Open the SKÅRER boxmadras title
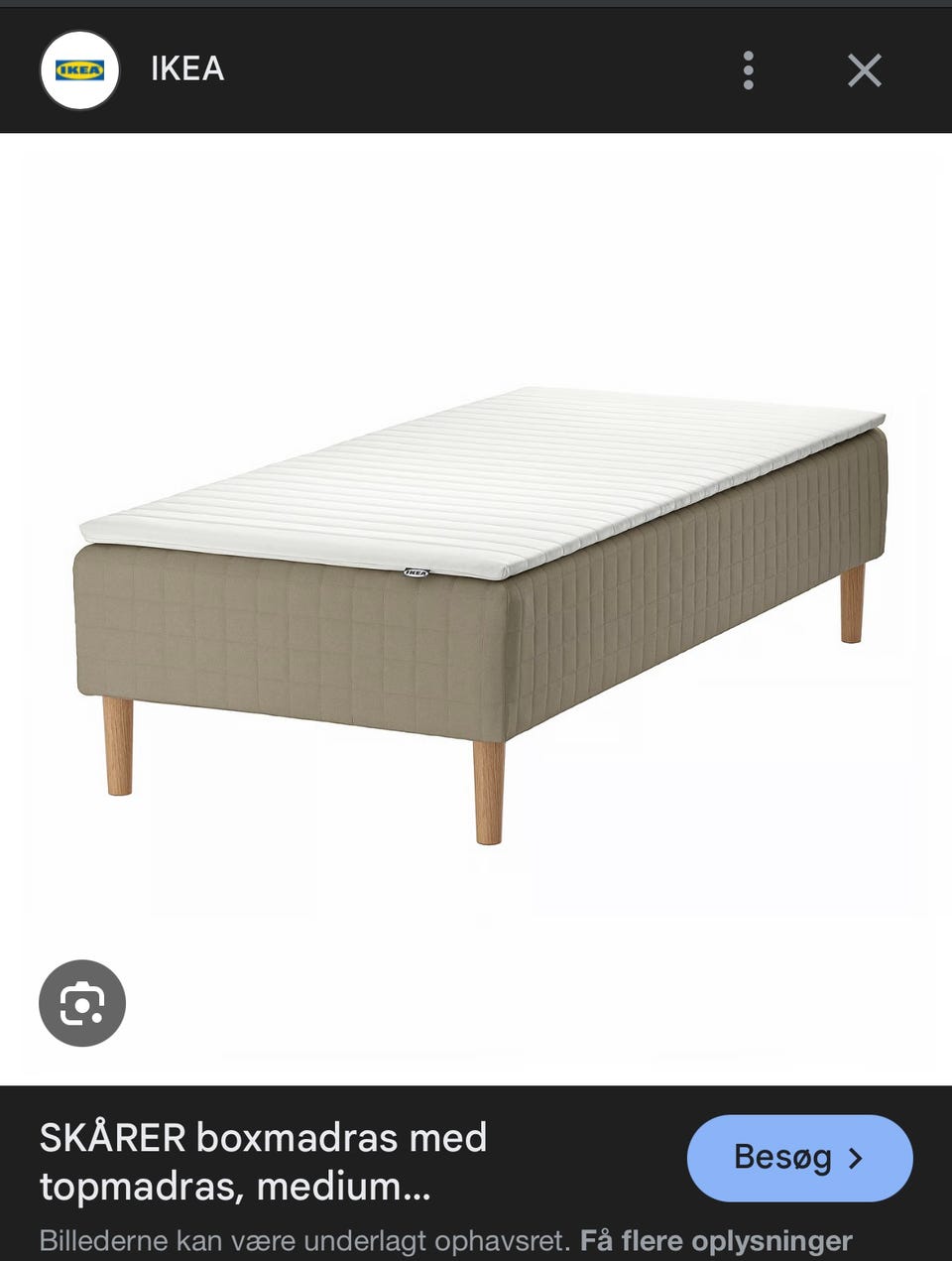The image size is (952, 1261). [x=263, y=1161]
